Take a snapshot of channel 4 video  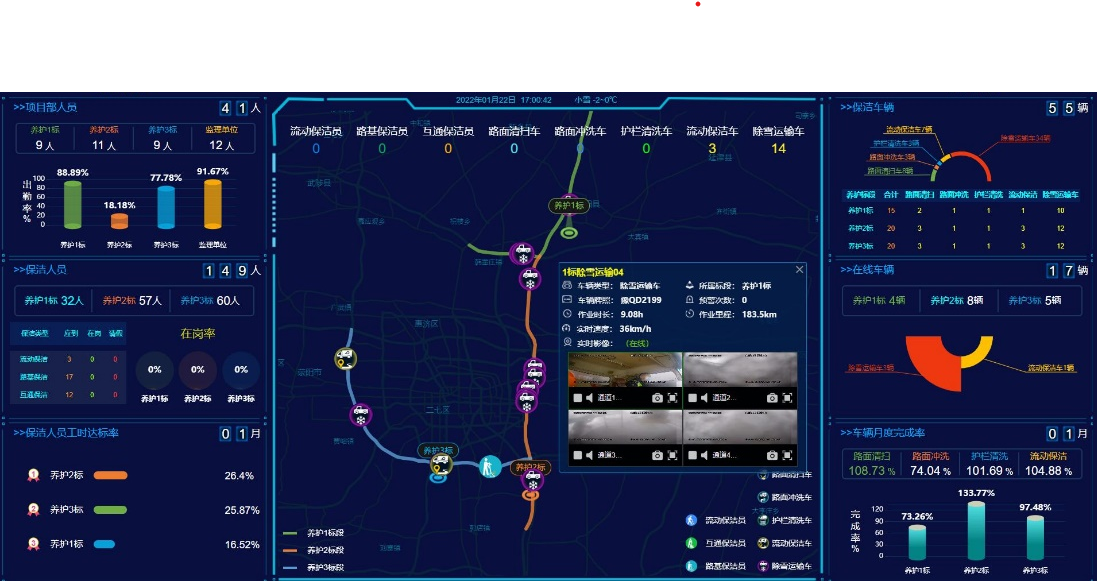click(x=772, y=455)
